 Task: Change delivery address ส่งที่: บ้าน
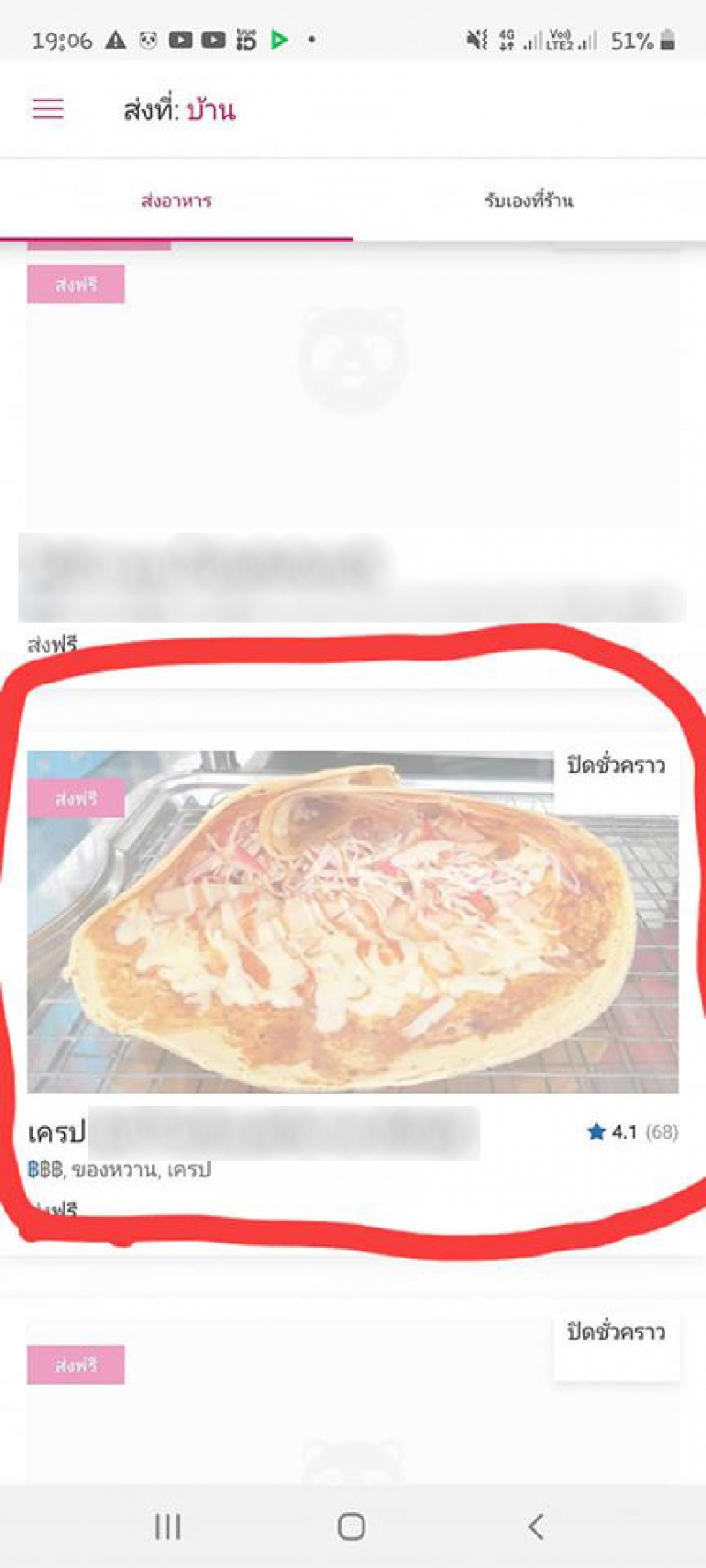pyautogui.click(x=180, y=110)
